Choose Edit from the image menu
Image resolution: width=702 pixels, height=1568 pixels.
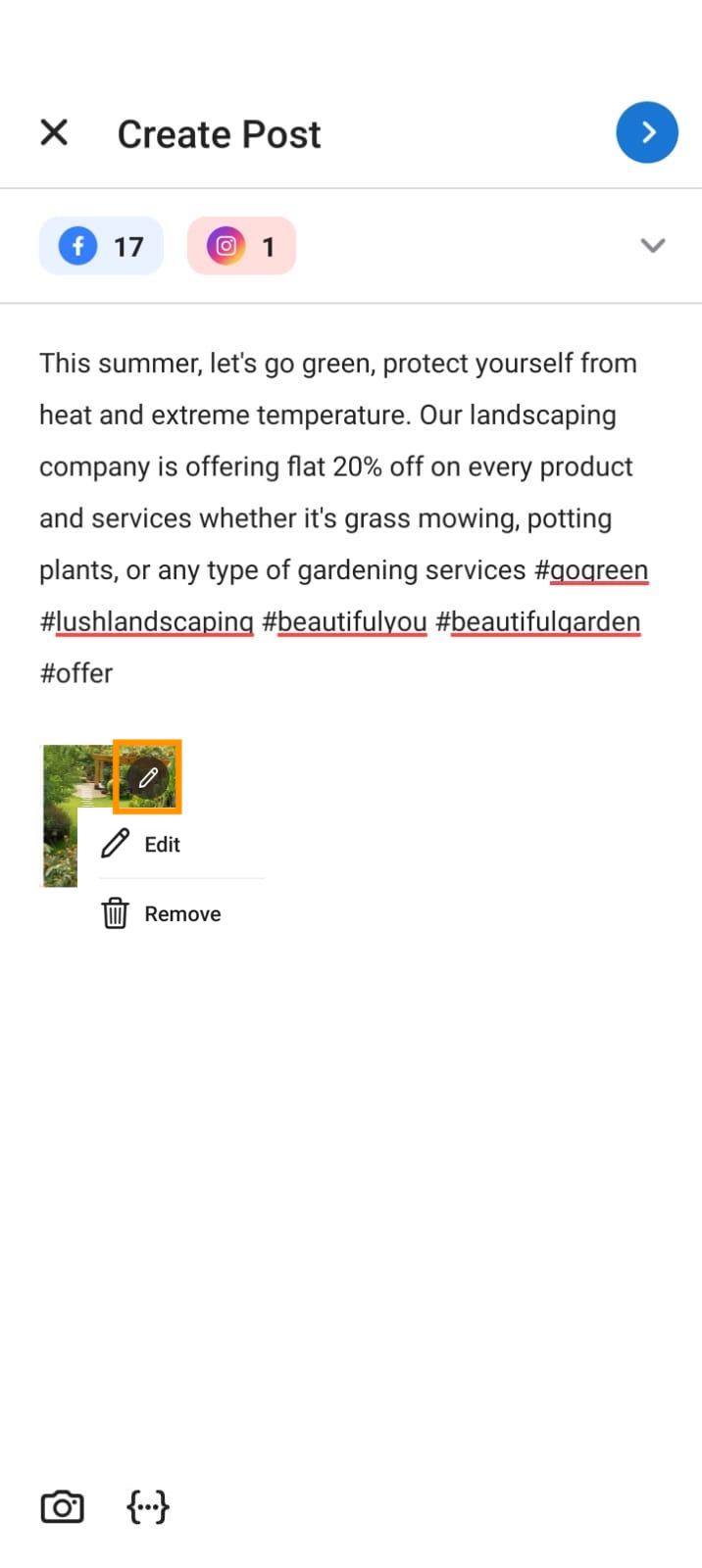click(162, 844)
